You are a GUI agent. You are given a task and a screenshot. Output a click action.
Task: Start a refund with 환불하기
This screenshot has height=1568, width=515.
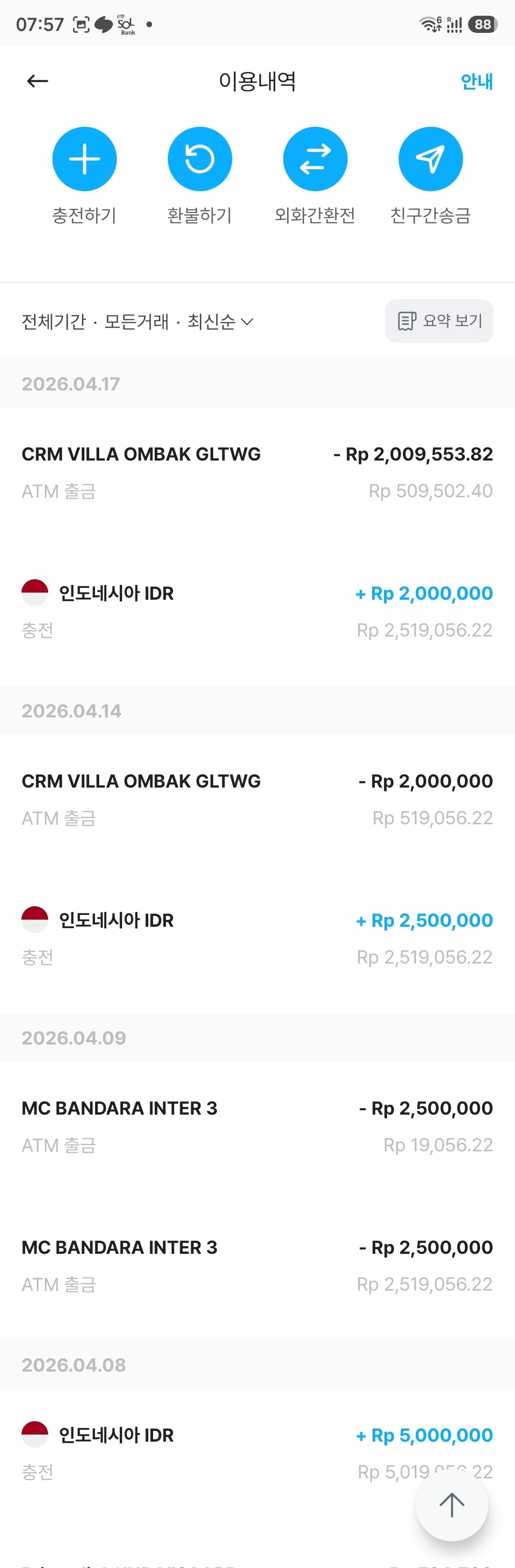[200, 160]
